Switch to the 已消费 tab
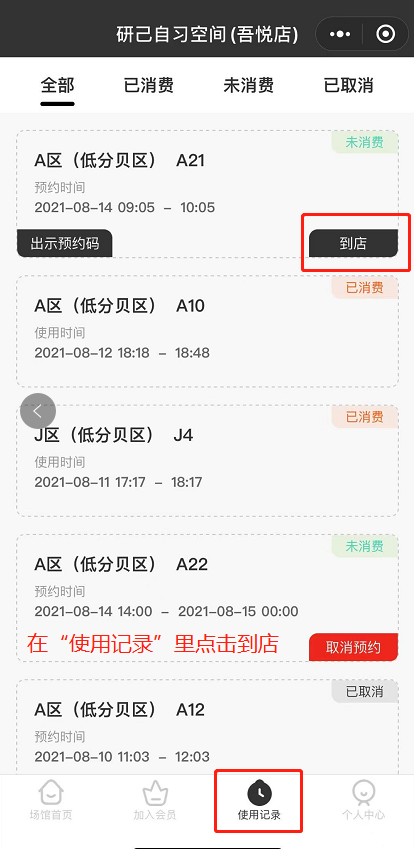The width and height of the screenshot is (414, 849). pos(149,86)
